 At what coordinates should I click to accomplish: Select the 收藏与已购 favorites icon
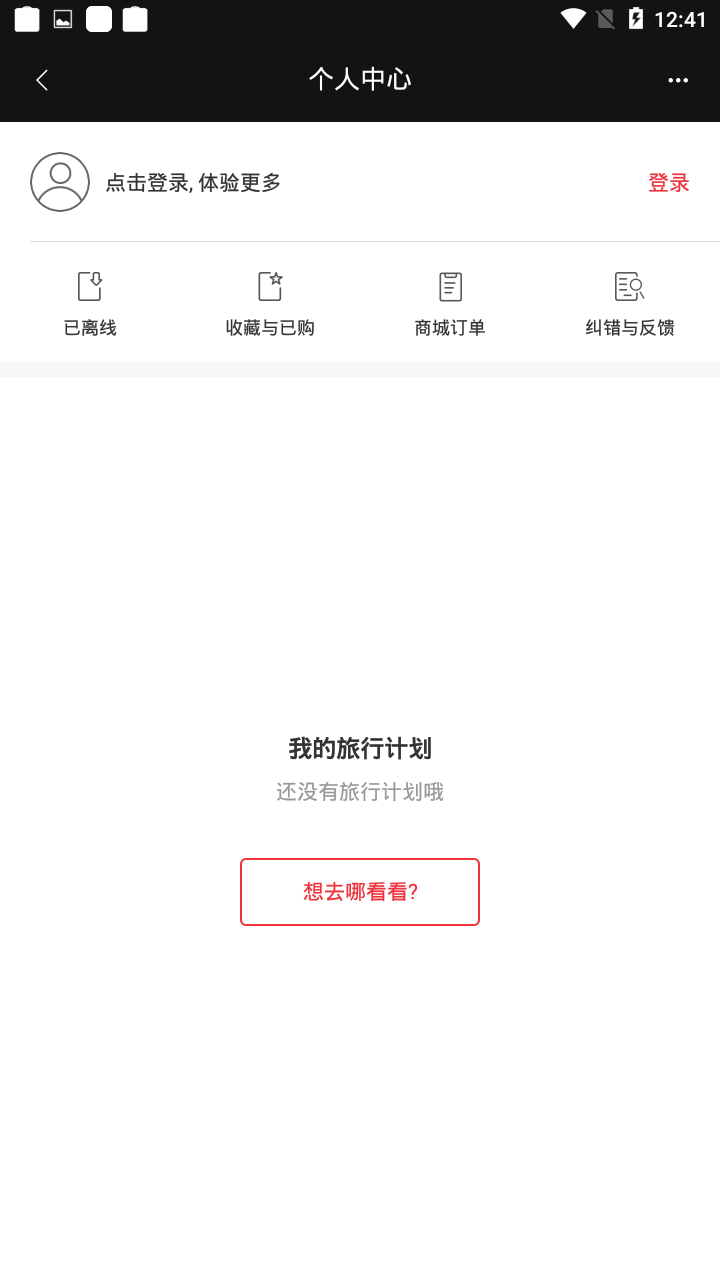269,285
